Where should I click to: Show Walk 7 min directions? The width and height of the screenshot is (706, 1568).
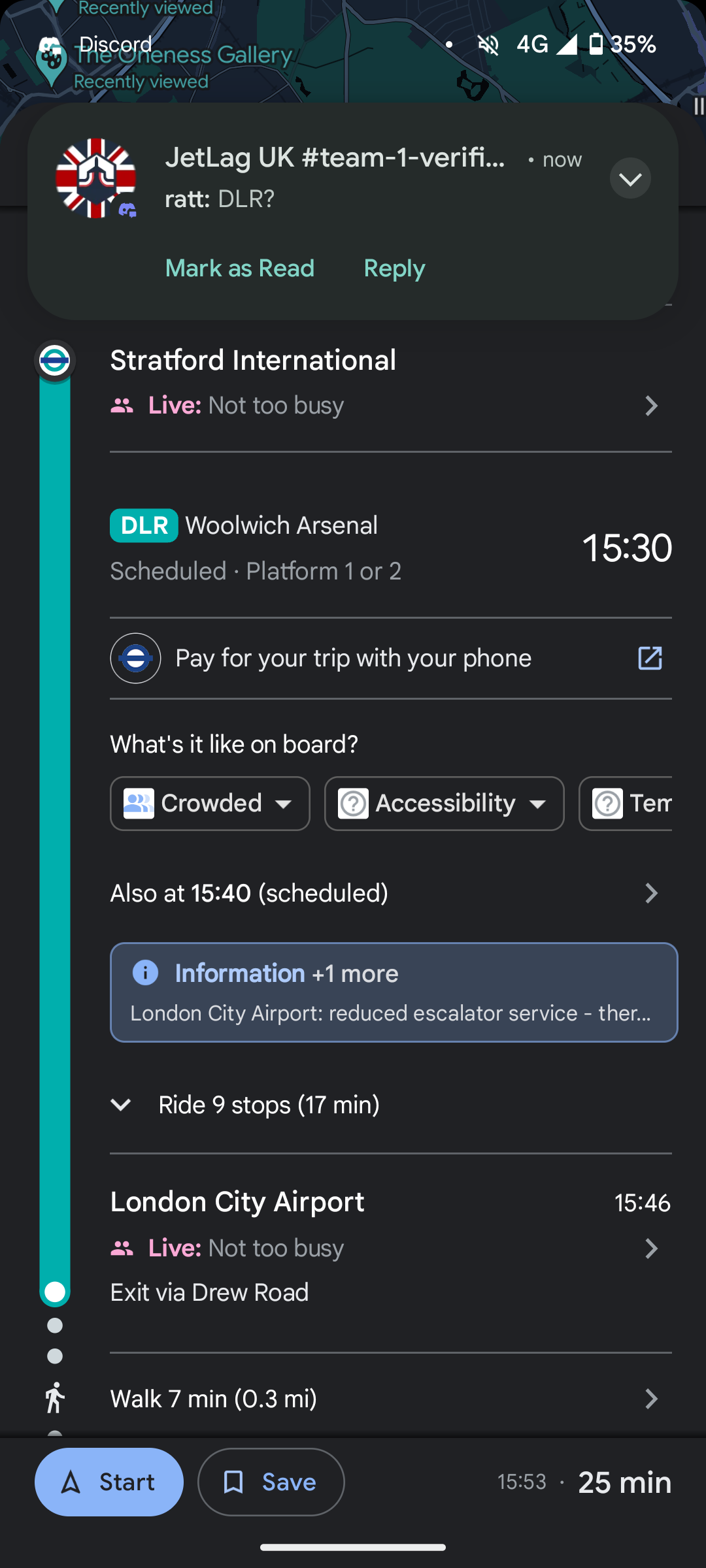coord(390,1399)
